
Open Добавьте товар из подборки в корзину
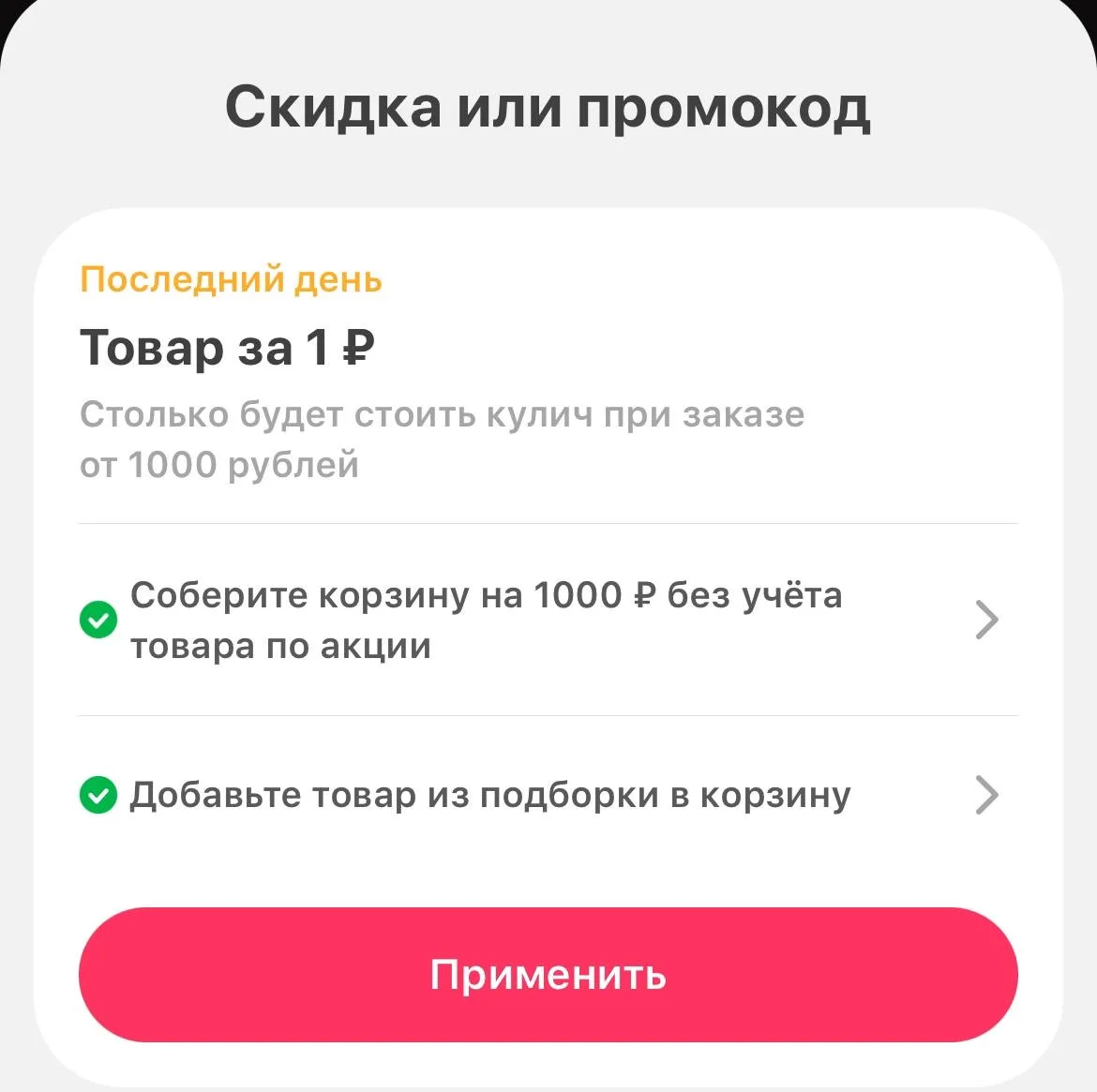click(548, 796)
